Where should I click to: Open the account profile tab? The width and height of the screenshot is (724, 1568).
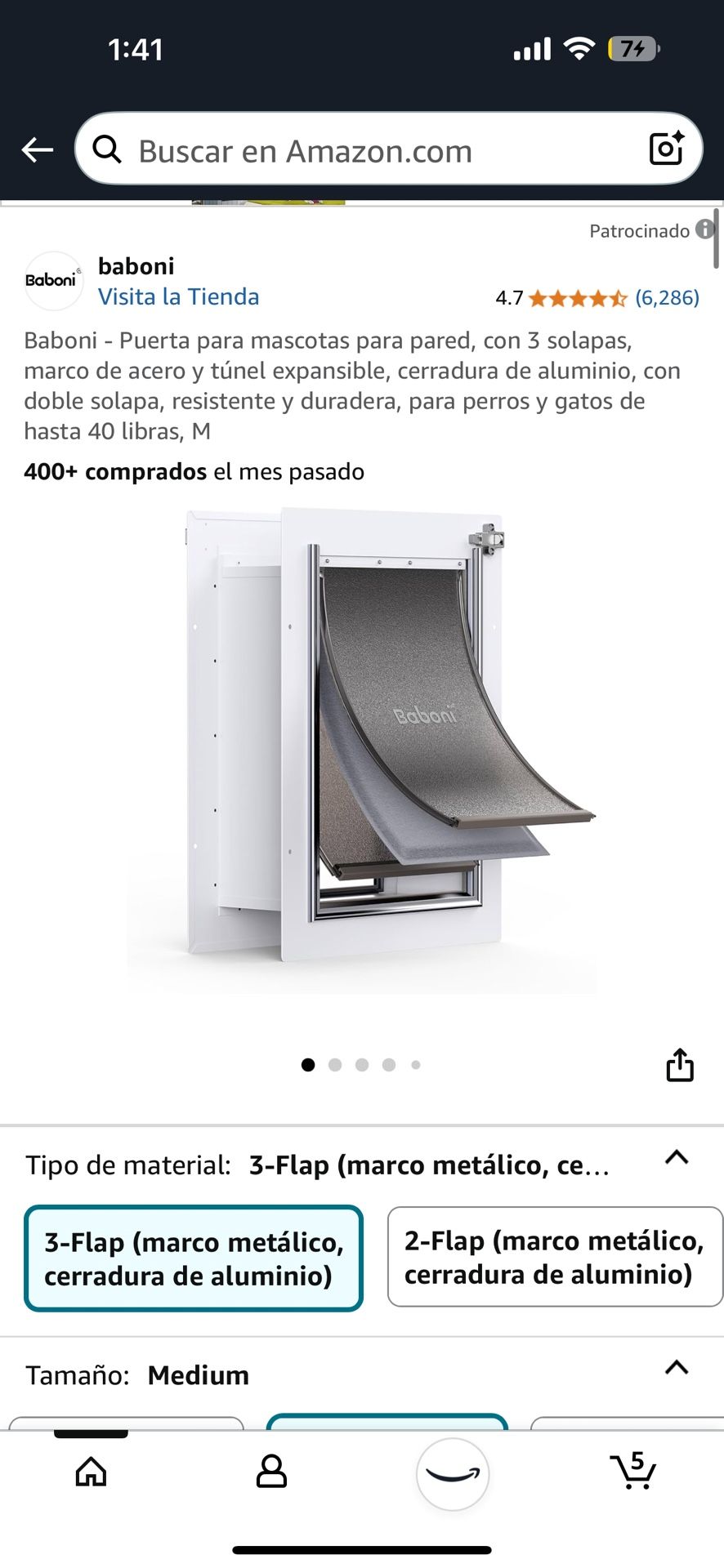271,1472
